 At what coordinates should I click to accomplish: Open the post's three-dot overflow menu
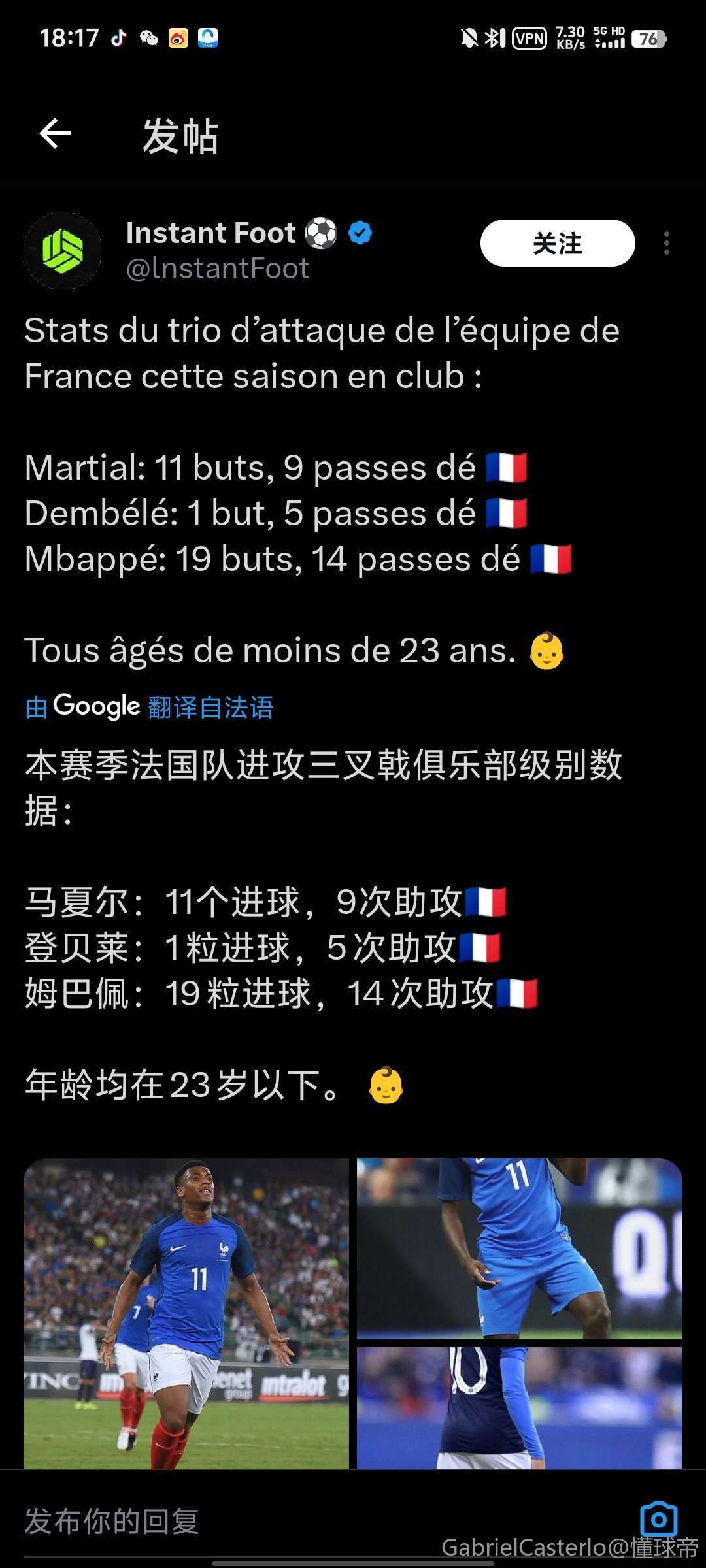pyautogui.click(x=666, y=243)
